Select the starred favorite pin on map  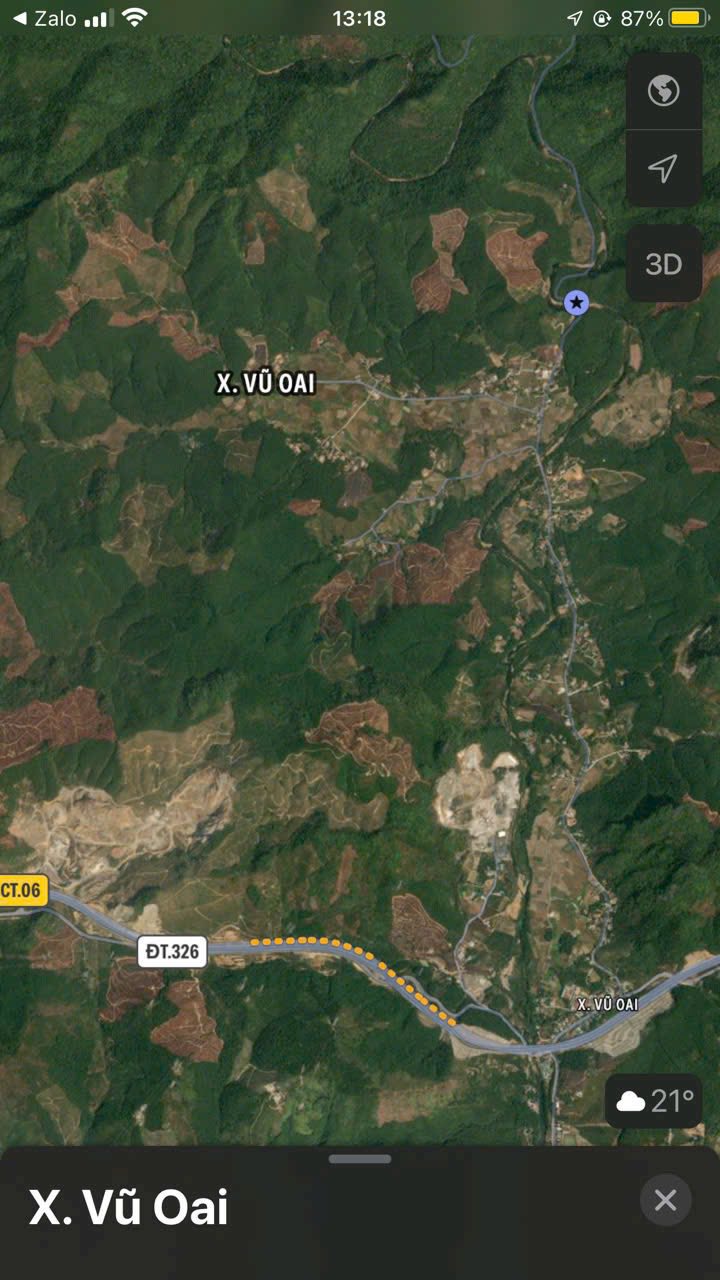pyautogui.click(x=576, y=302)
